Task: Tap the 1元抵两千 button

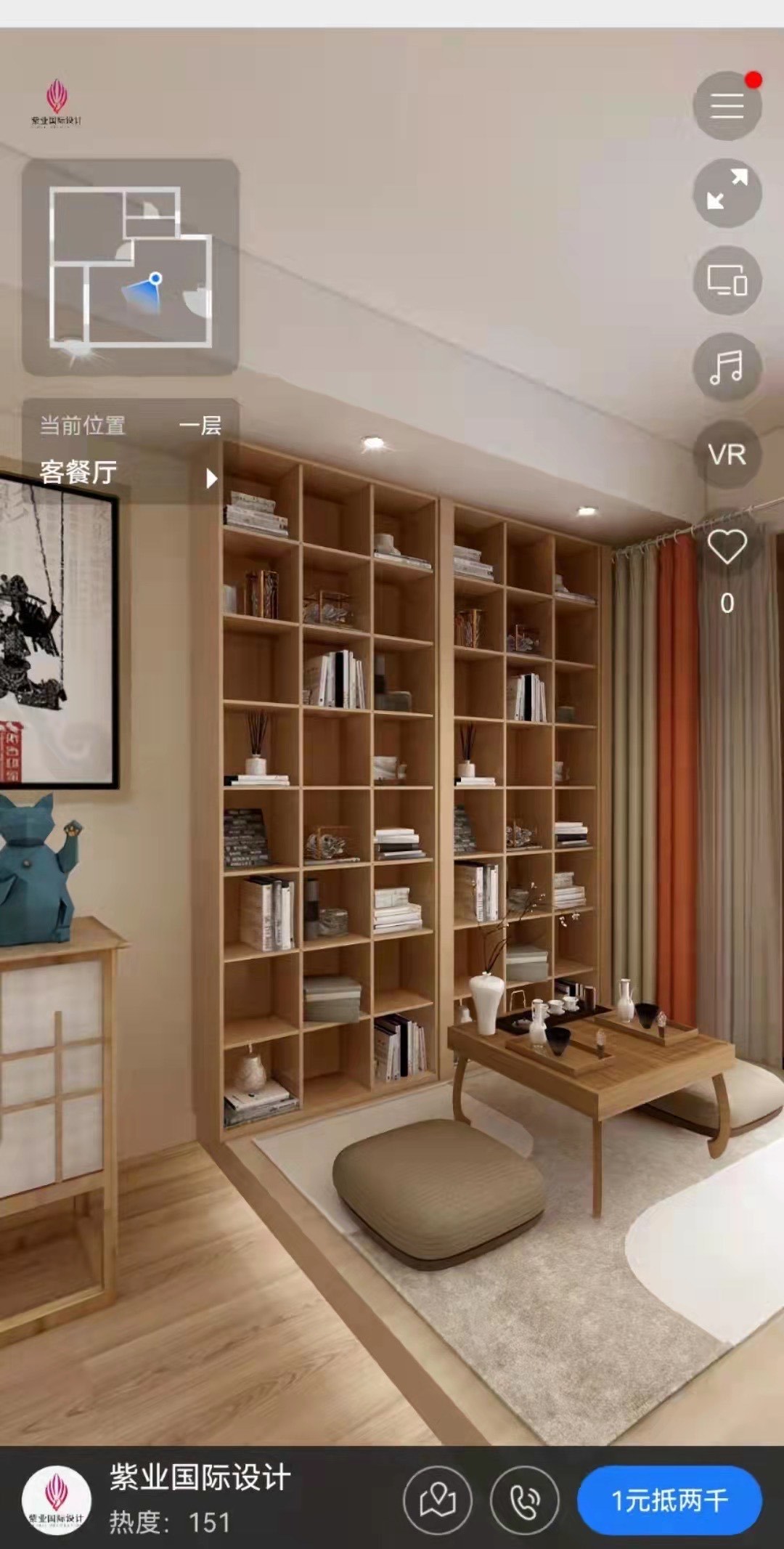Action: point(669,1500)
